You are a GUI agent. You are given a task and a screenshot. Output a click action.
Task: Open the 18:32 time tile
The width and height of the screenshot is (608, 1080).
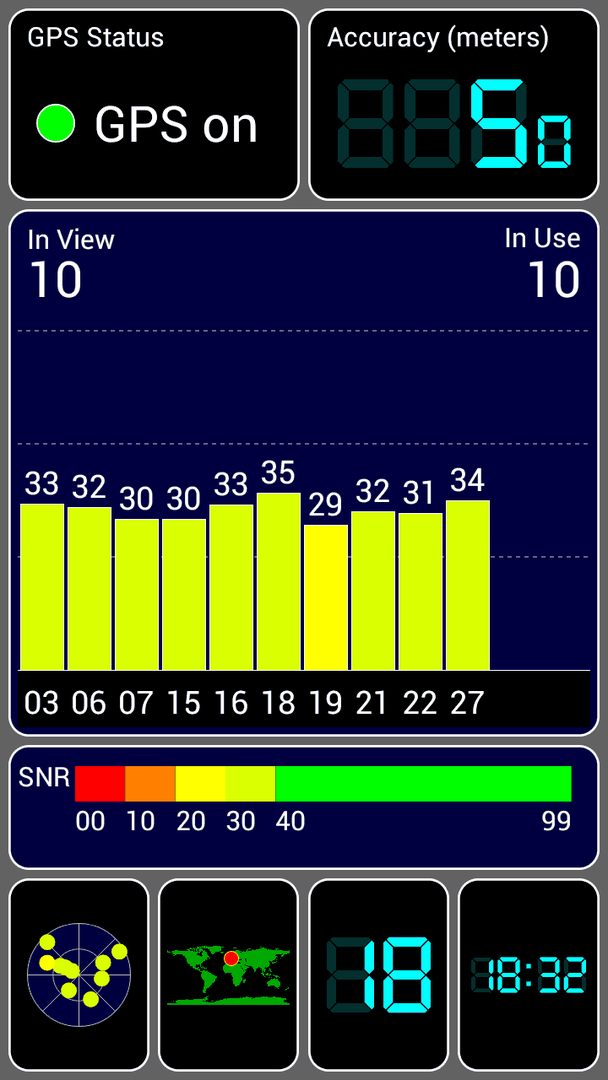528,974
